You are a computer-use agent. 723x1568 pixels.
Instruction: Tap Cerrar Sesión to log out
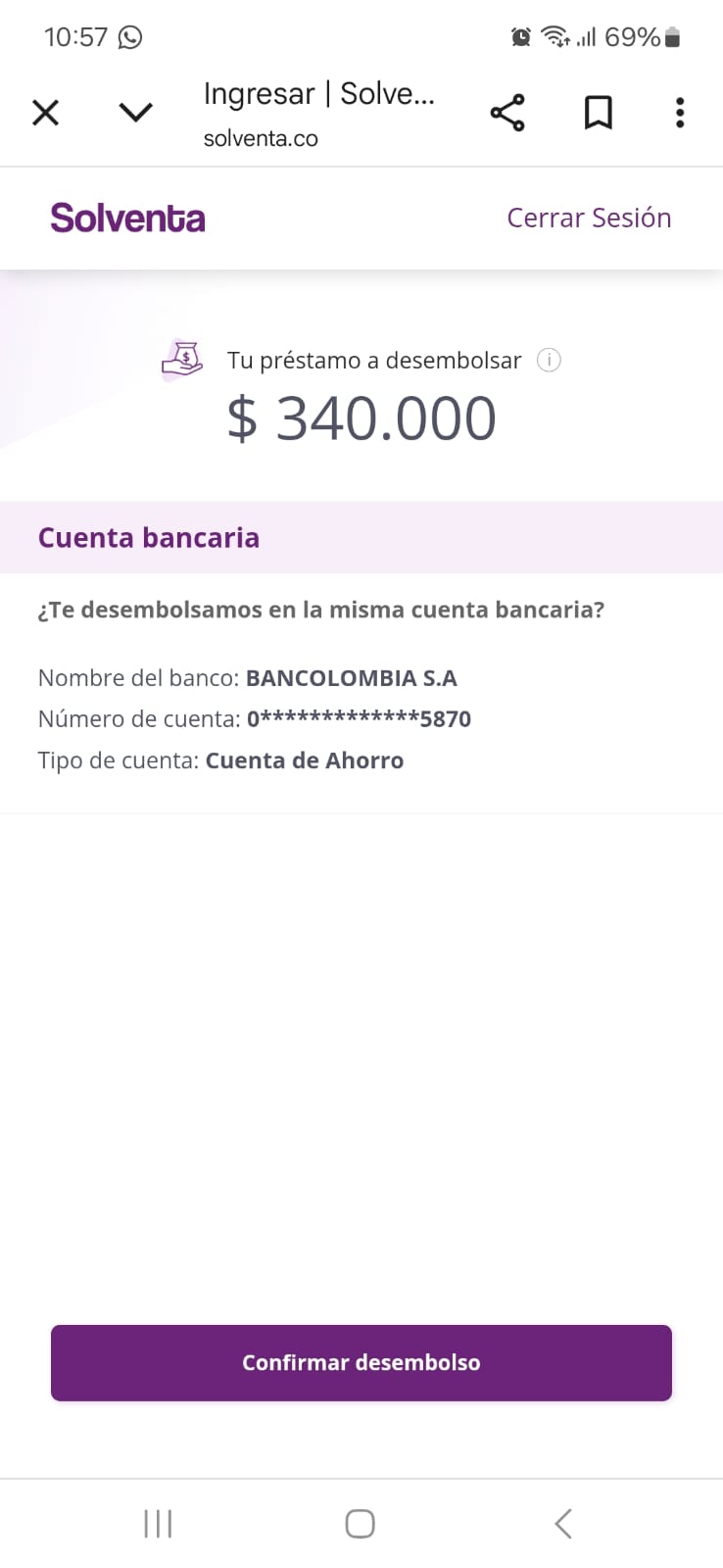coord(589,218)
